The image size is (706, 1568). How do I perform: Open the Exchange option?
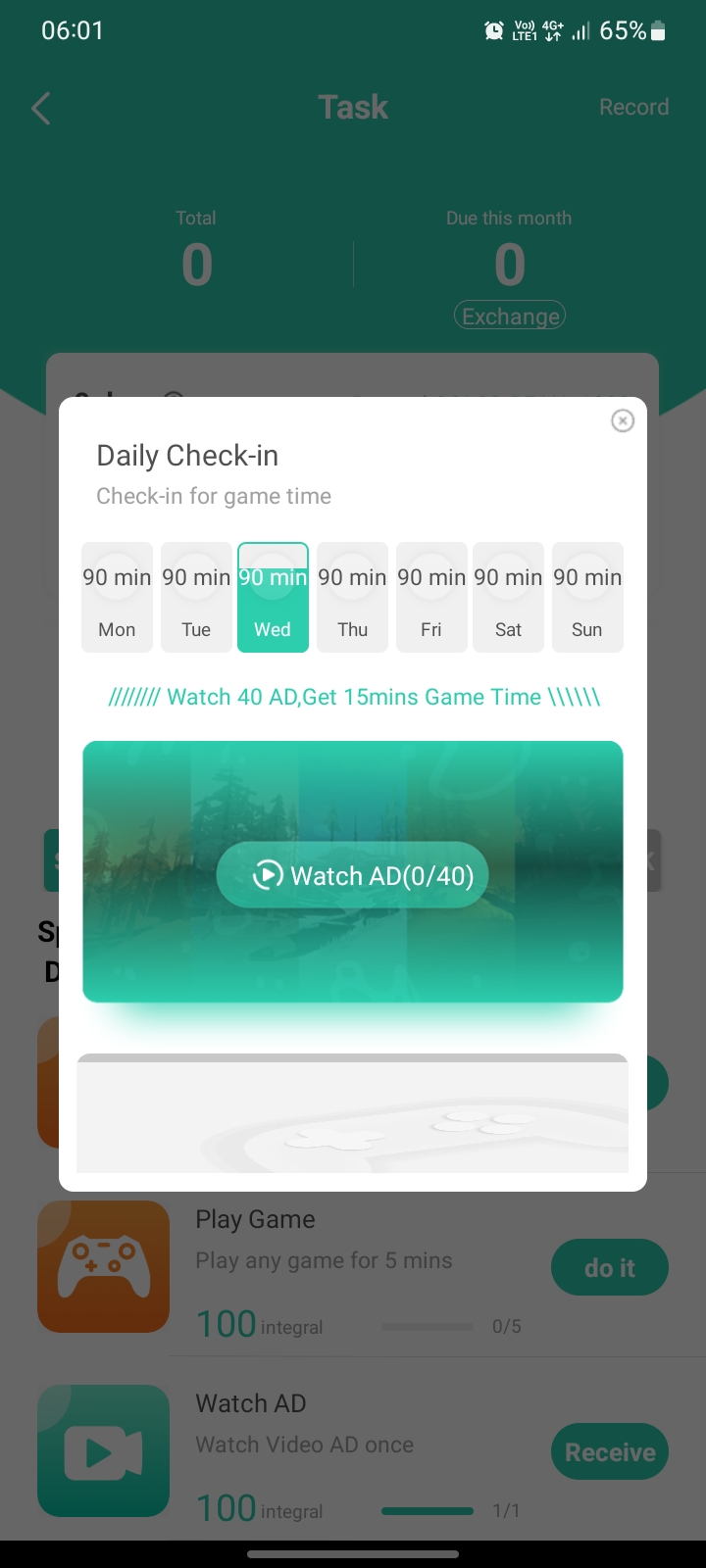pyautogui.click(x=510, y=316)
